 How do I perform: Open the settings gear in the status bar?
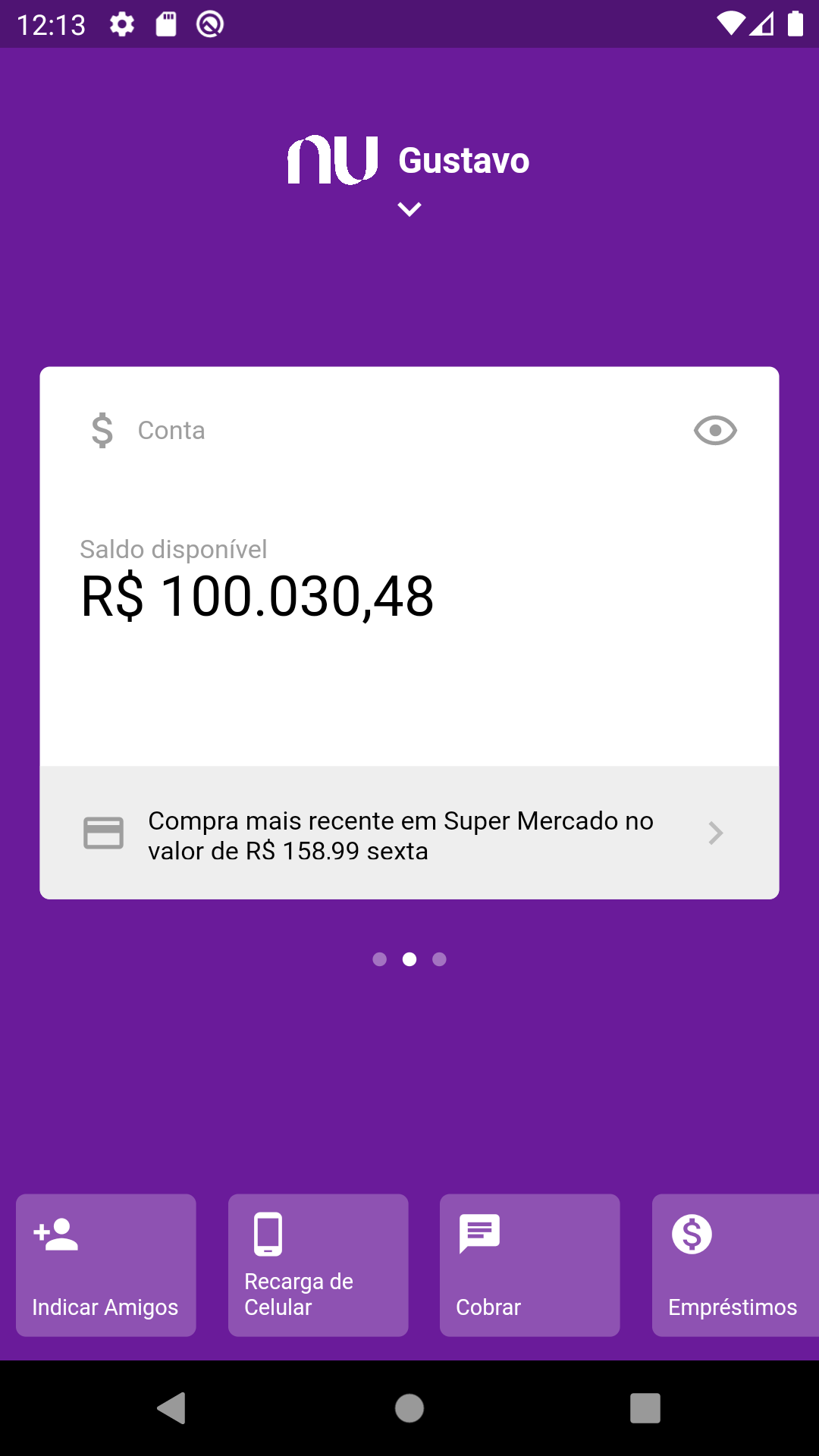[121, 23]
